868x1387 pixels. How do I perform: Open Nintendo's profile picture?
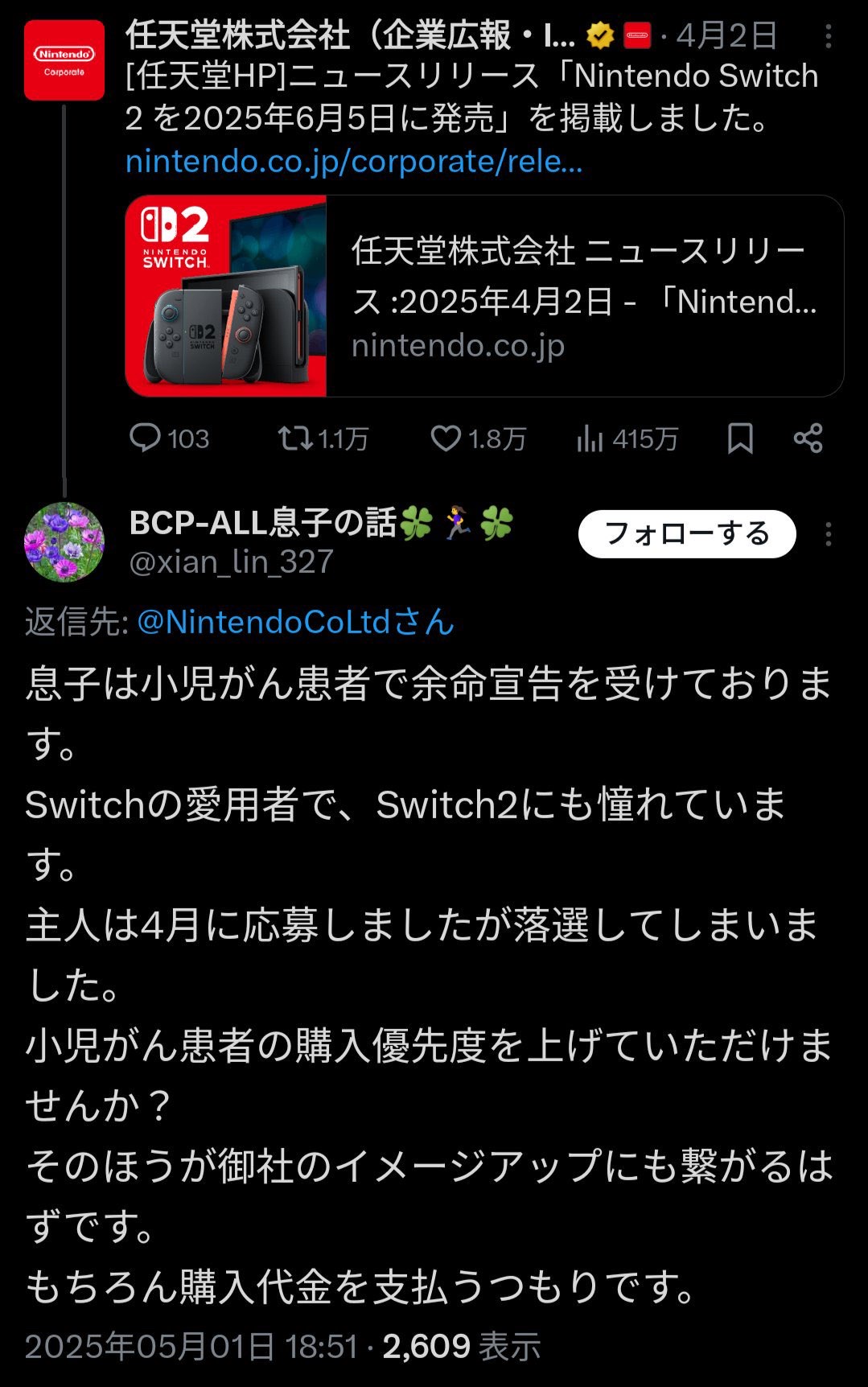[x=64, y=60]
